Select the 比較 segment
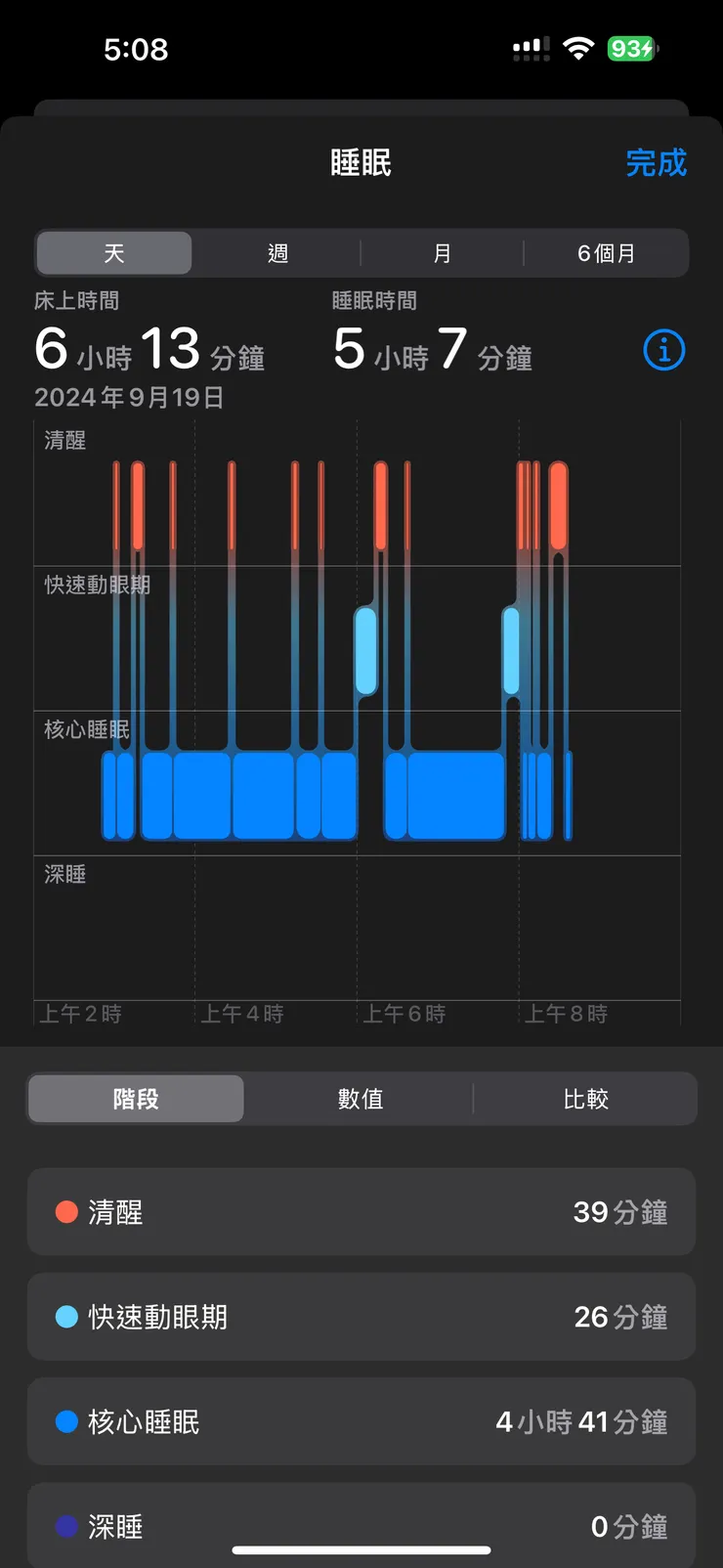Screen dimensions: 723x1568 pyautogui.click(x=584, y=1098)
